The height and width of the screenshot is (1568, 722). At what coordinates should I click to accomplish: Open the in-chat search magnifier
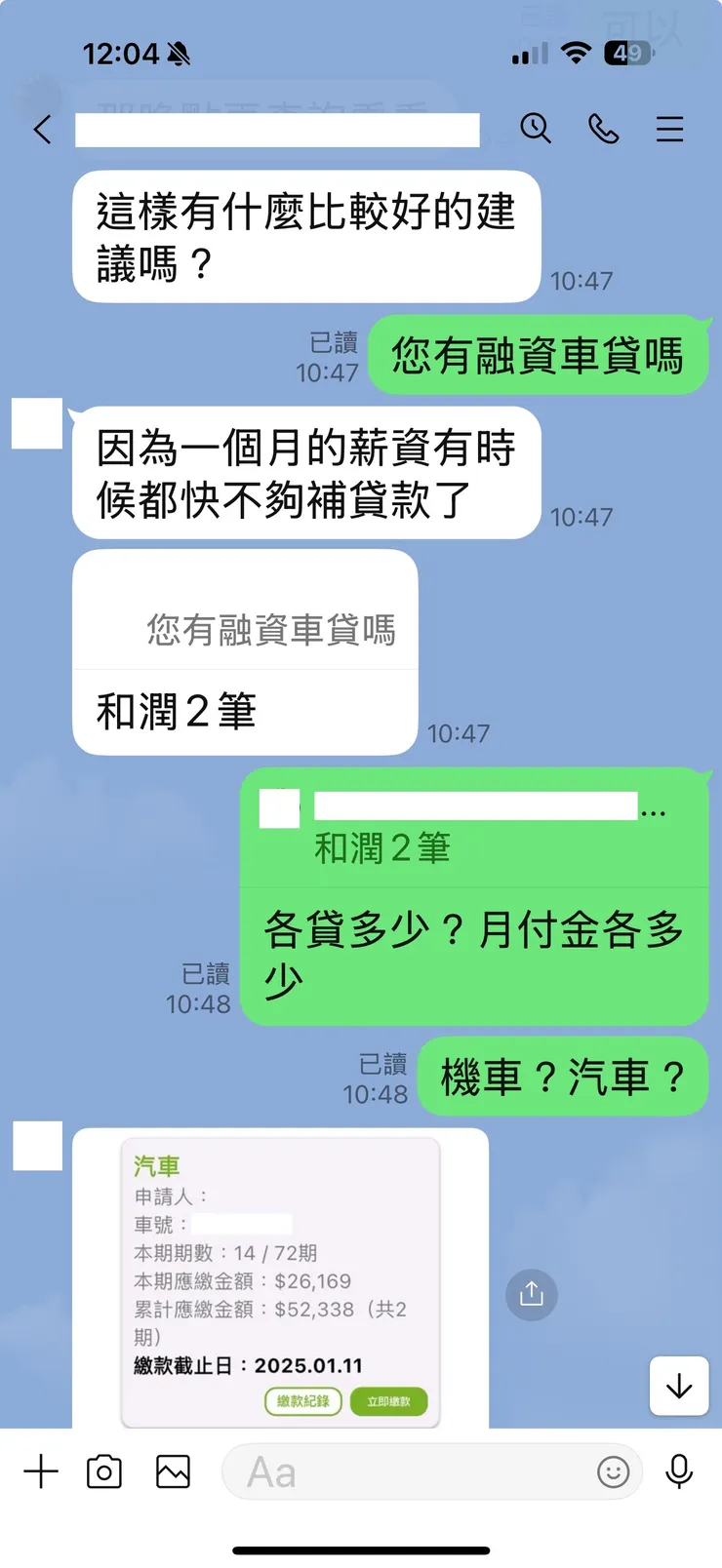536,129
